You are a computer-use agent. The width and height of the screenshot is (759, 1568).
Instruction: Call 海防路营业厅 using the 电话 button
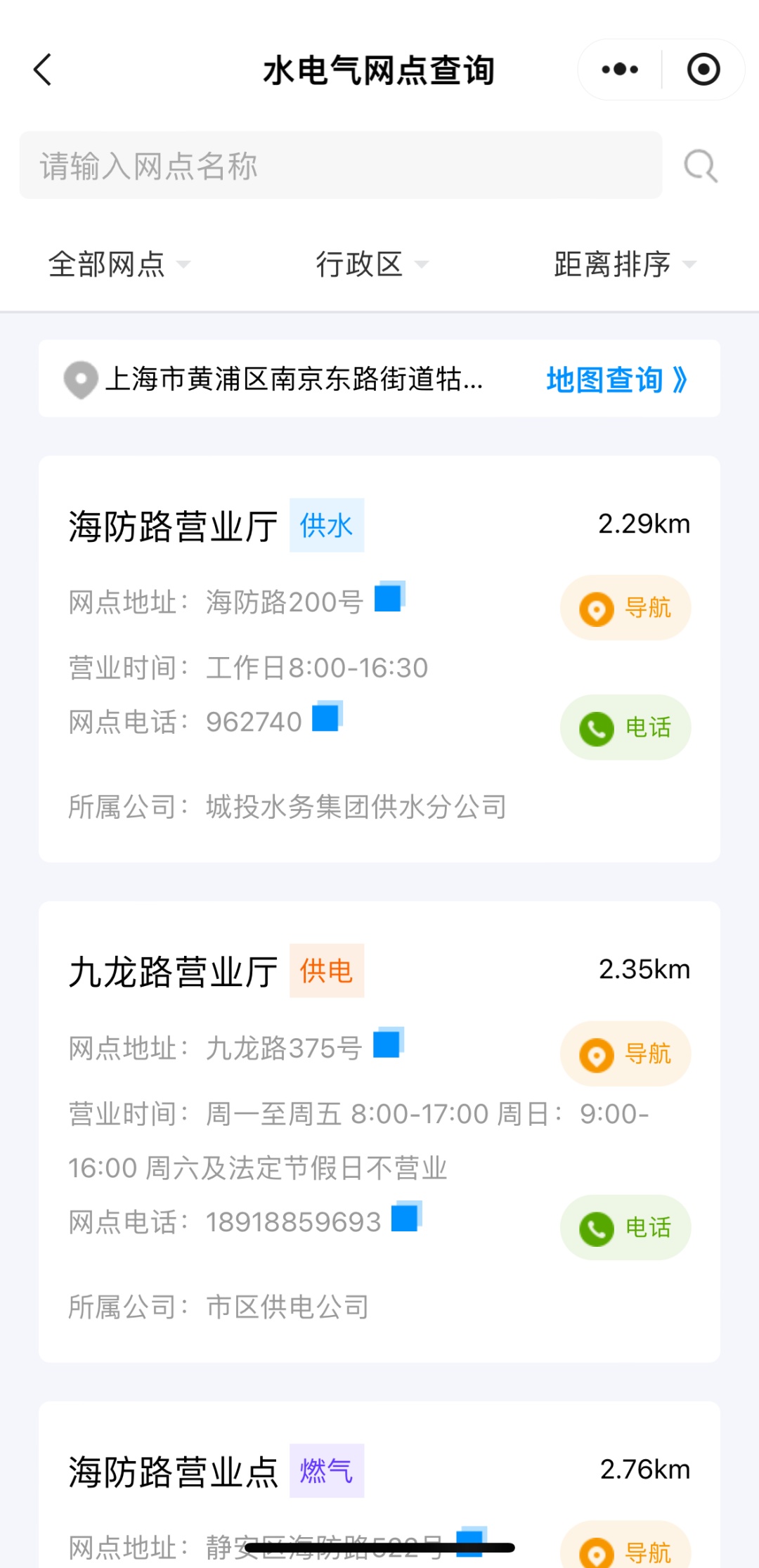pos(625,727)
